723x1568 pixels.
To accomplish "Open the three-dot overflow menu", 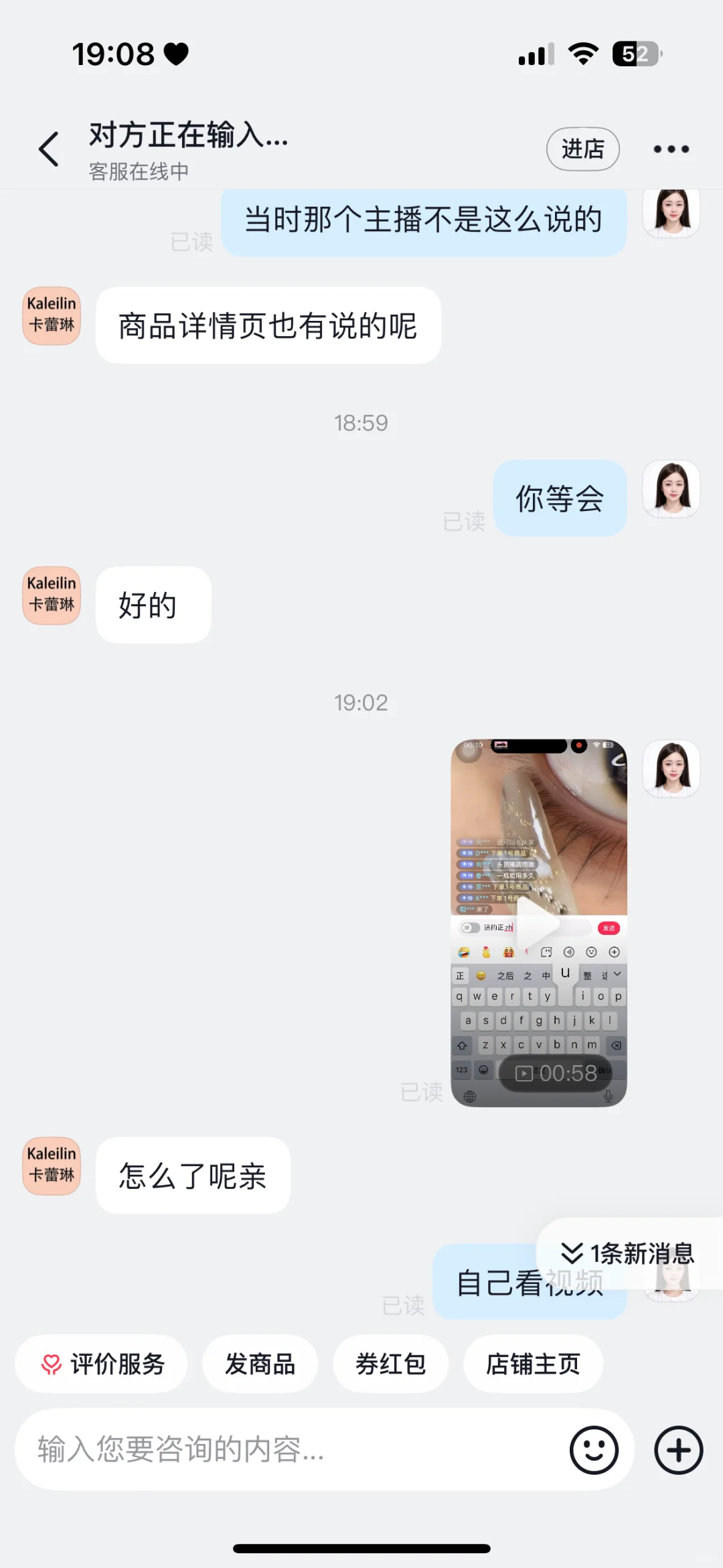I will coord(671,149).
